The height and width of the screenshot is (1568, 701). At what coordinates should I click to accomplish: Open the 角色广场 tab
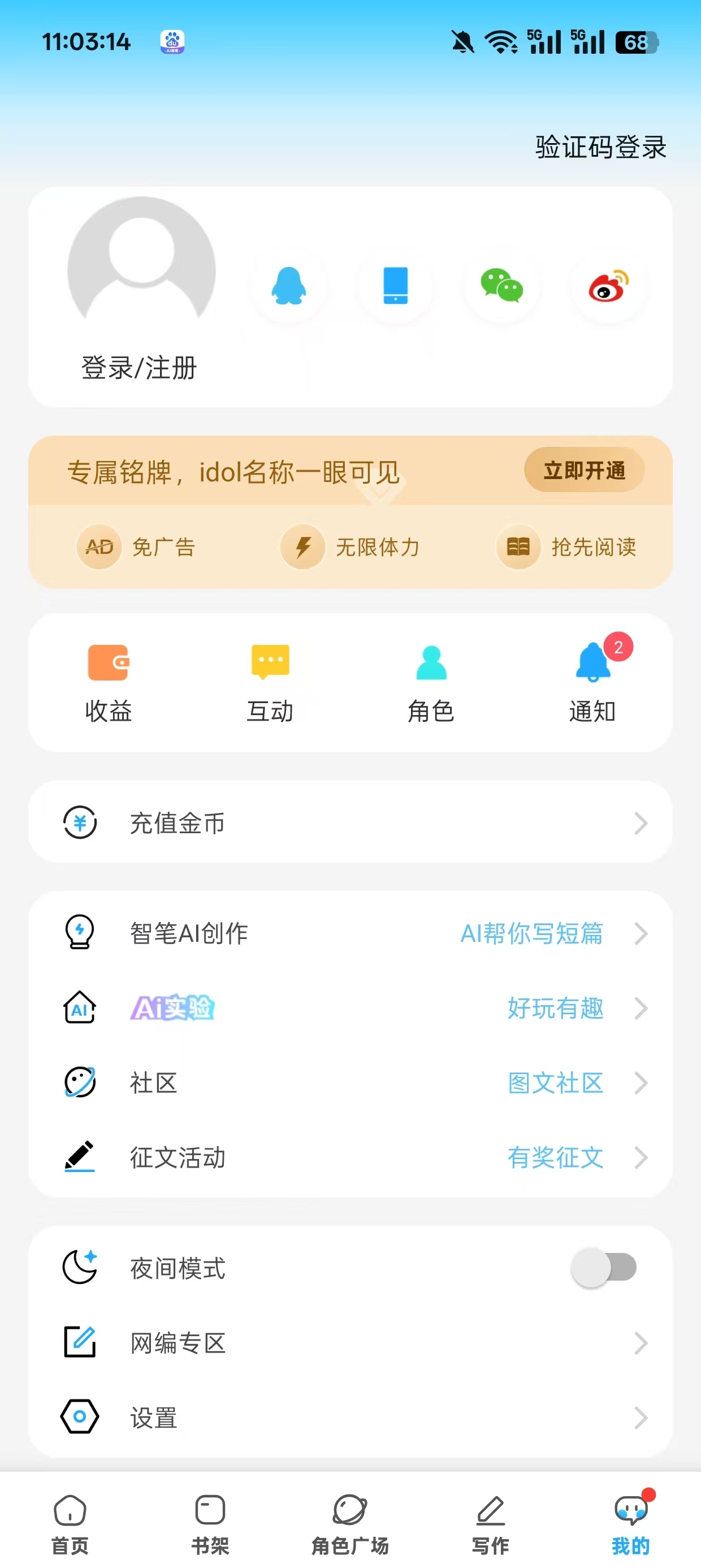350,1522
